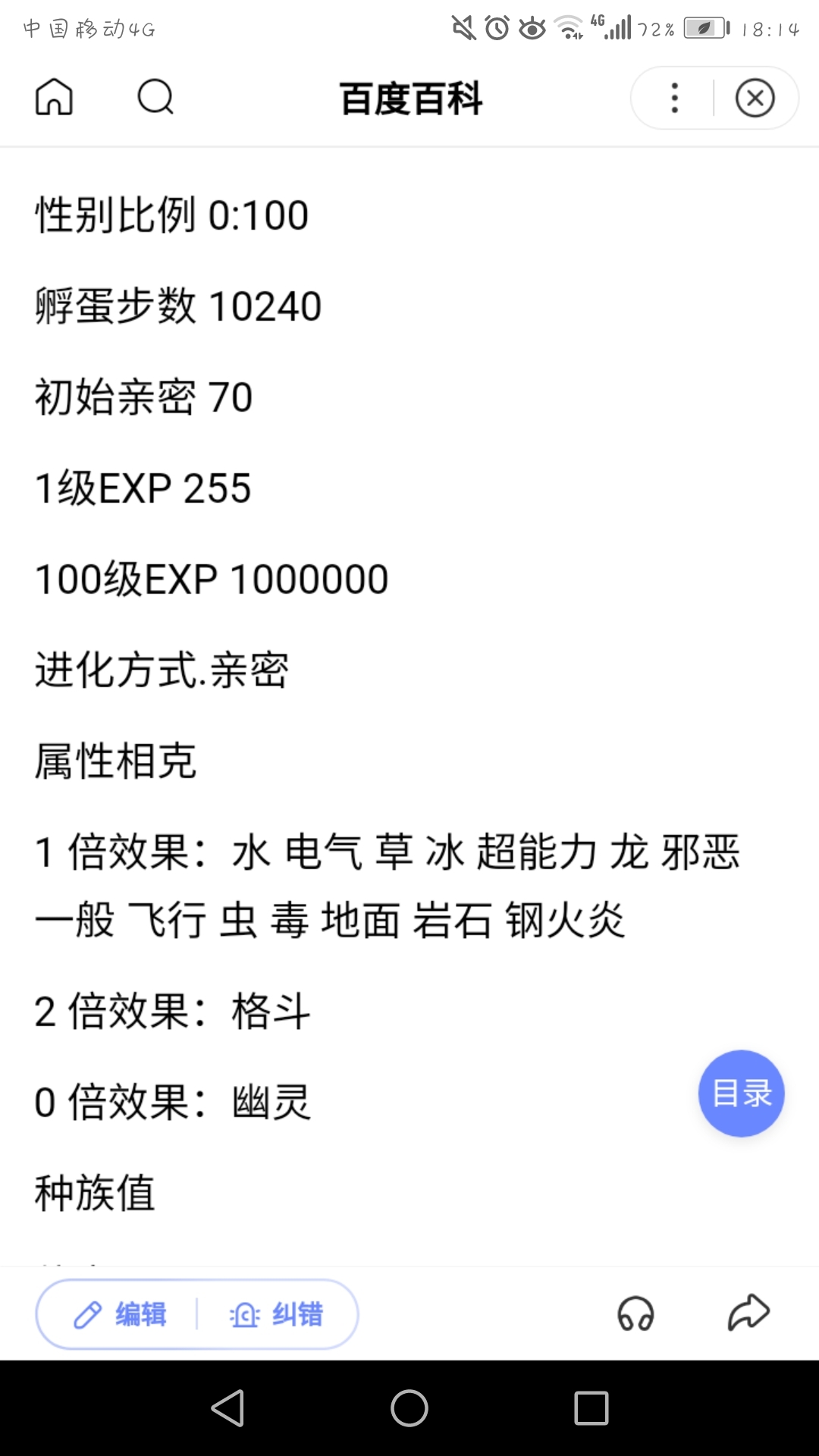Viewport: 819px width, 1456px height.
Task: Tap the Android home circle button
Action: coord(409,1407)
